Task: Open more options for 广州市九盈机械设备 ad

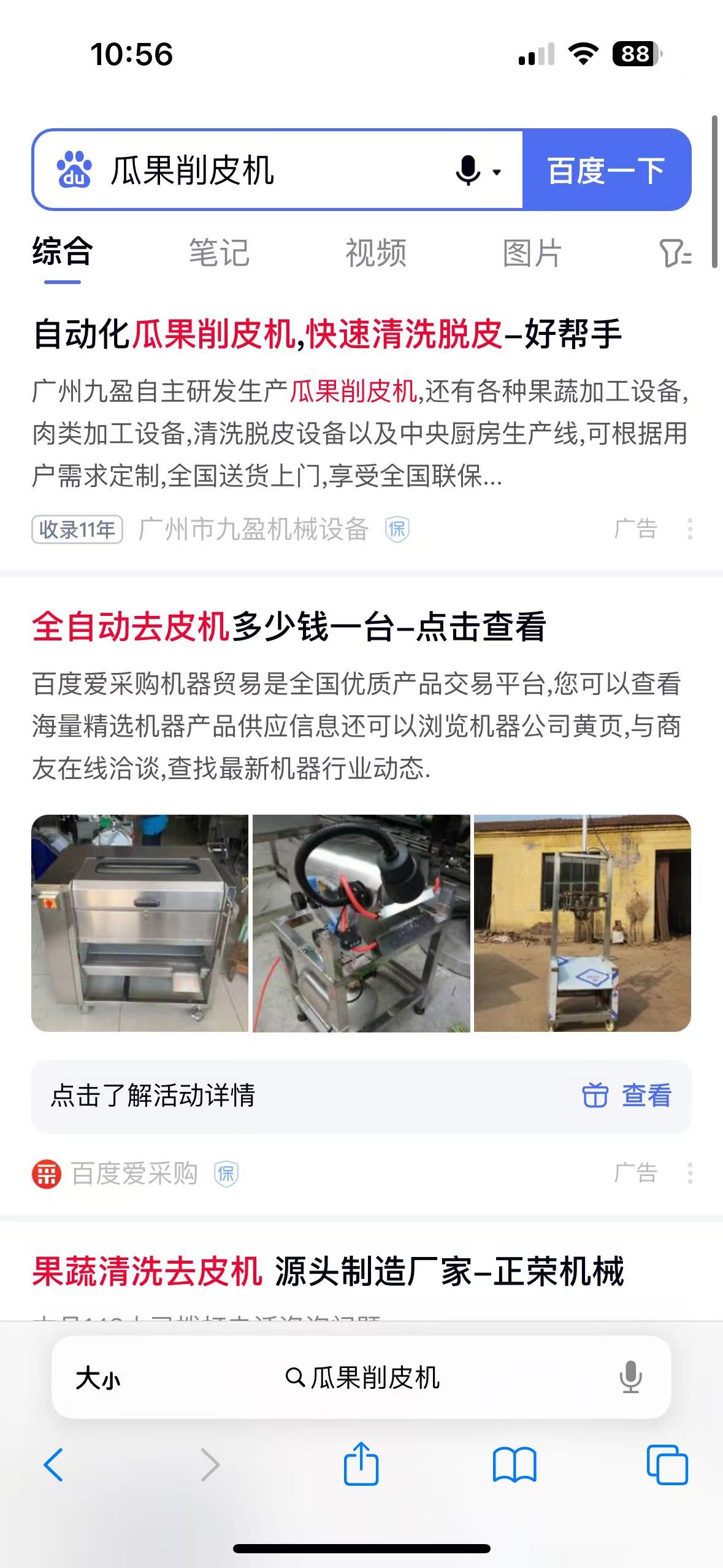Action: click(x=690, y=529)
